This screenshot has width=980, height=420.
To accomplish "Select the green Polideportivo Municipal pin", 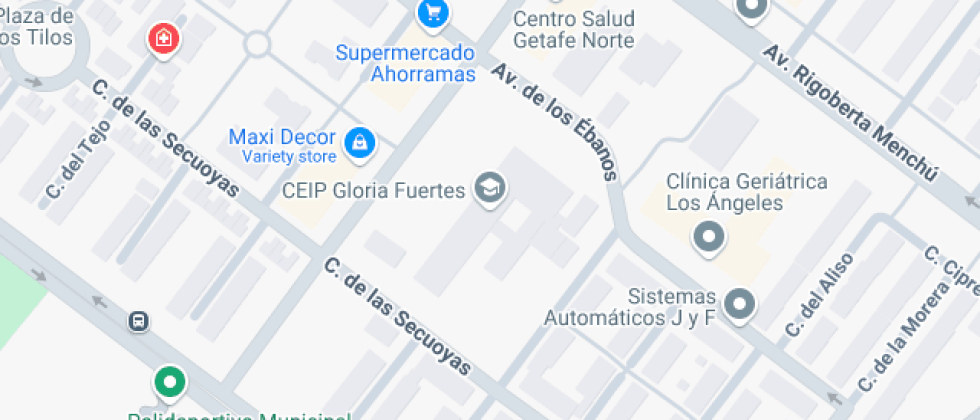I will coord(169,382).
